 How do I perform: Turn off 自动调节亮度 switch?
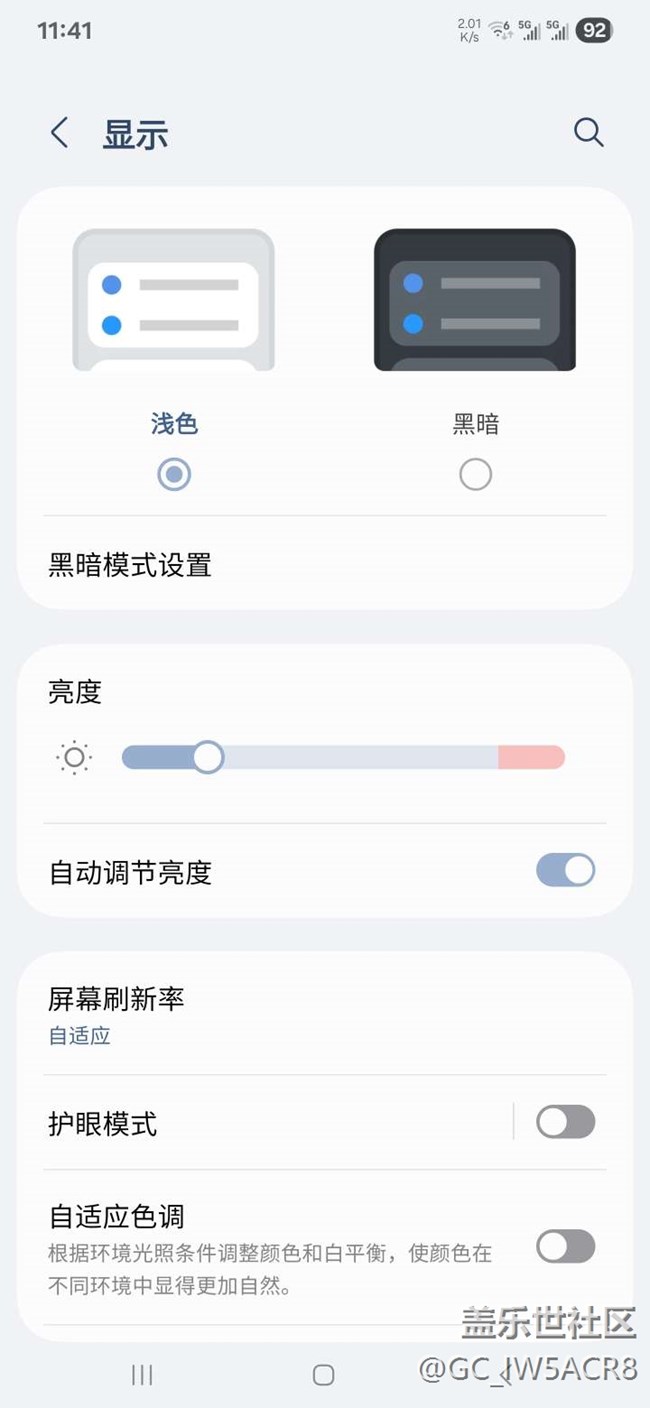(x=565, y=871)
